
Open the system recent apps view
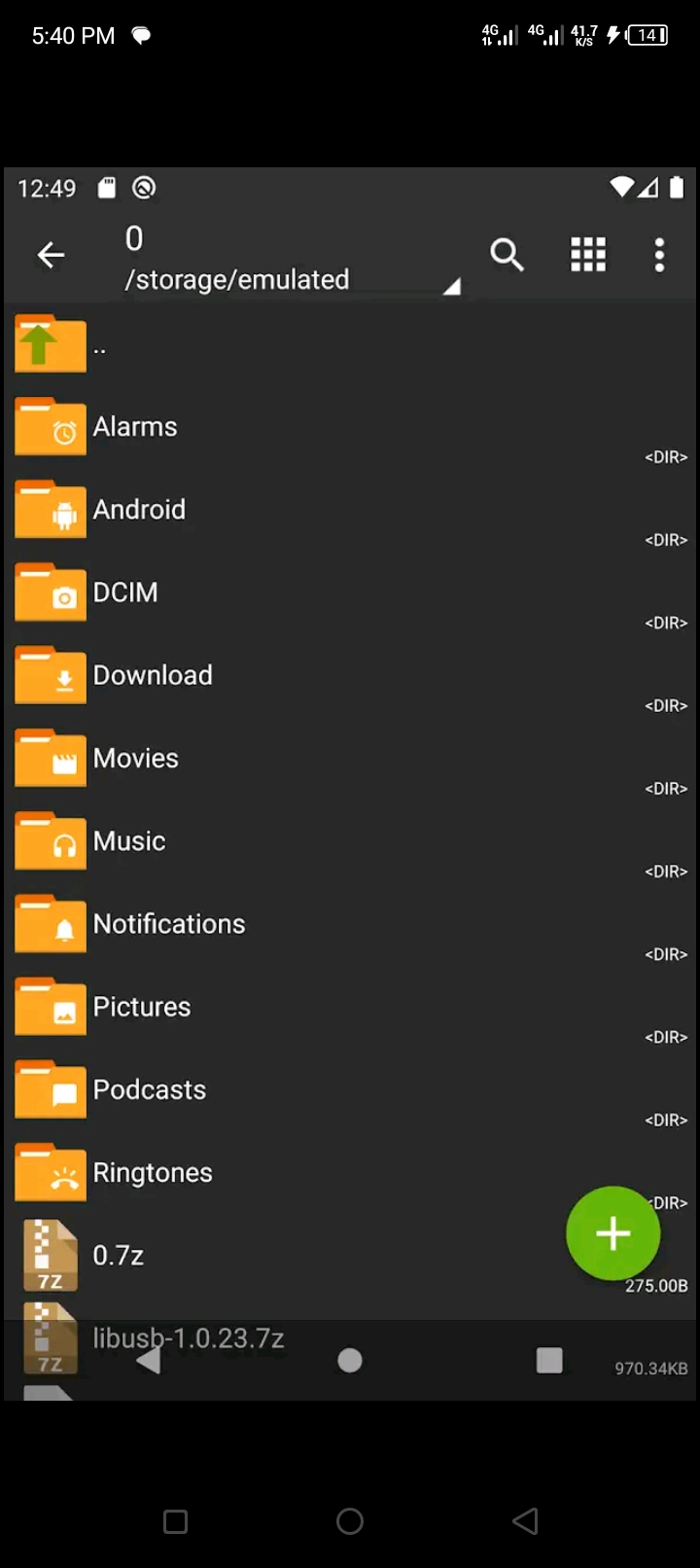tap(176, 1521)
